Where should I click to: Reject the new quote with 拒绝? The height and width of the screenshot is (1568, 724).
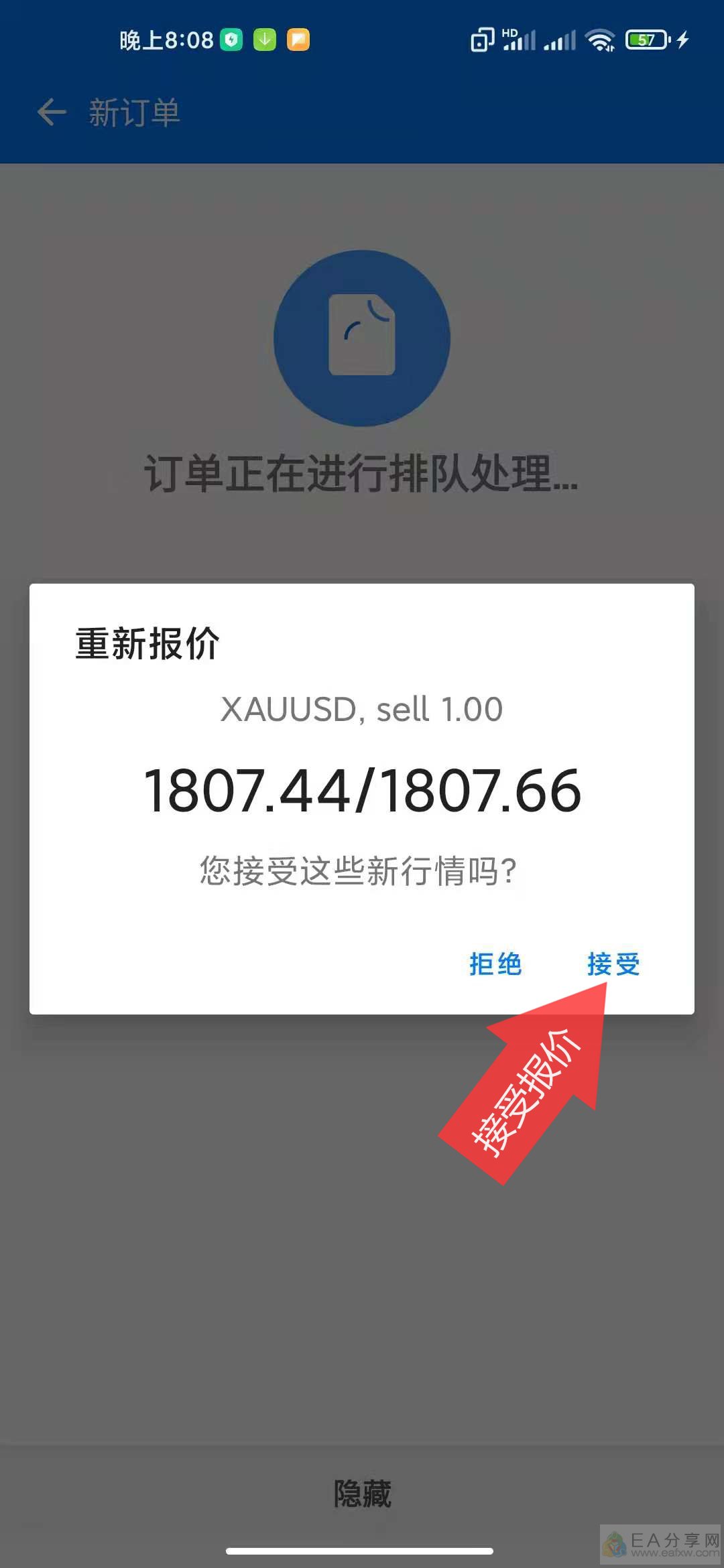495,964
